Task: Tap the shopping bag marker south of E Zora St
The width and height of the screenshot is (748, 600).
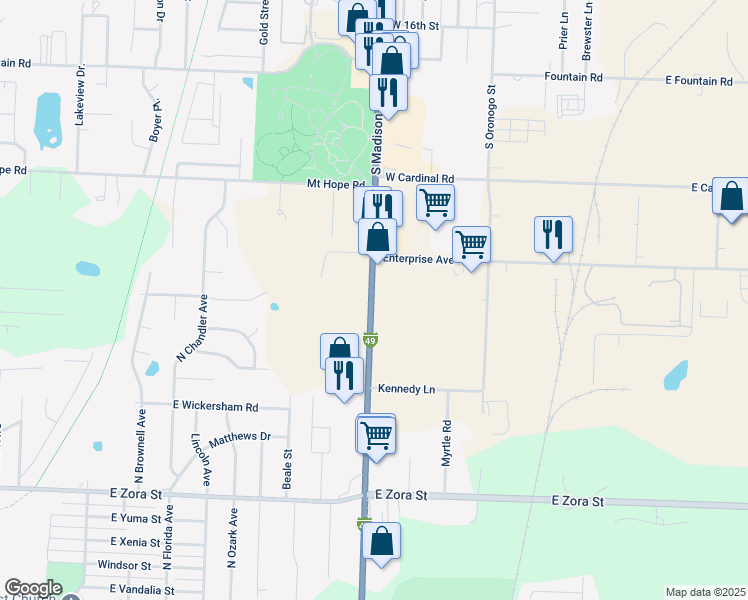Action: [x=381, y=541]
